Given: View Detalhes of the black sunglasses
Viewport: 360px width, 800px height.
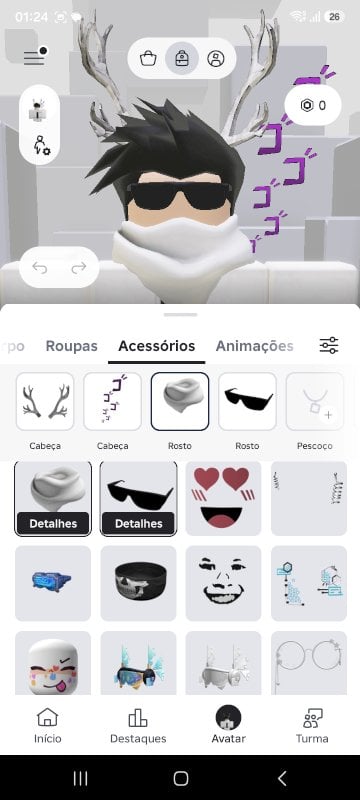Looking at the screenshot, I should (139, 523).
